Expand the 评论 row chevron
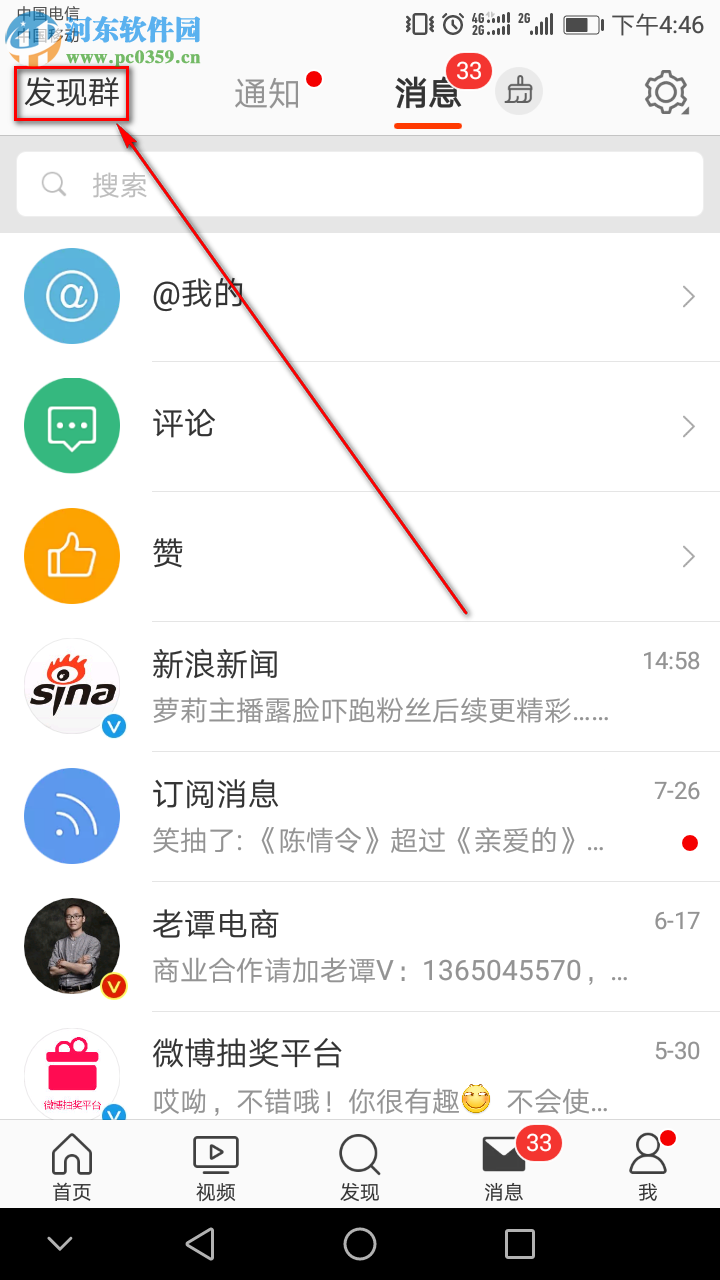Screen dimensions: 720x1280 688,426
